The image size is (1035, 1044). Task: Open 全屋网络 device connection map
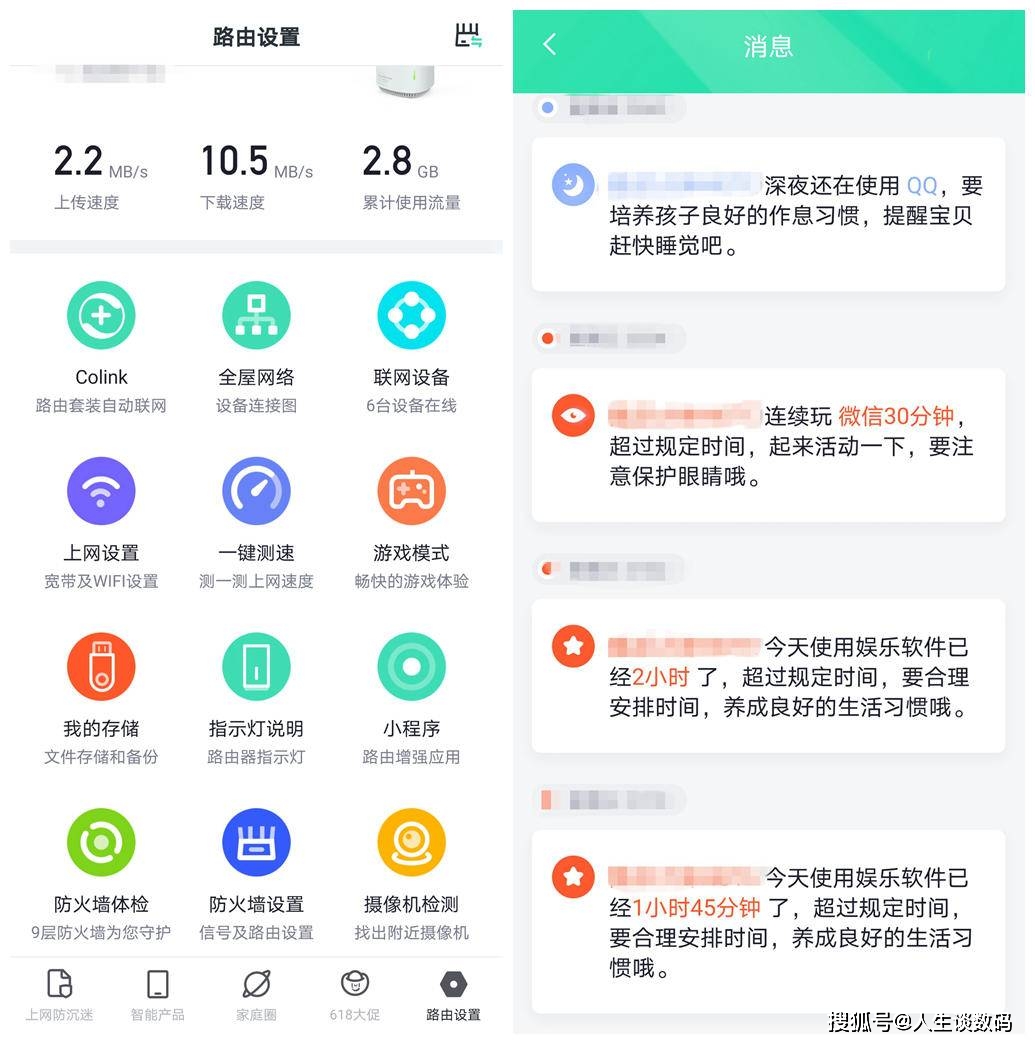tap(256, 316)
